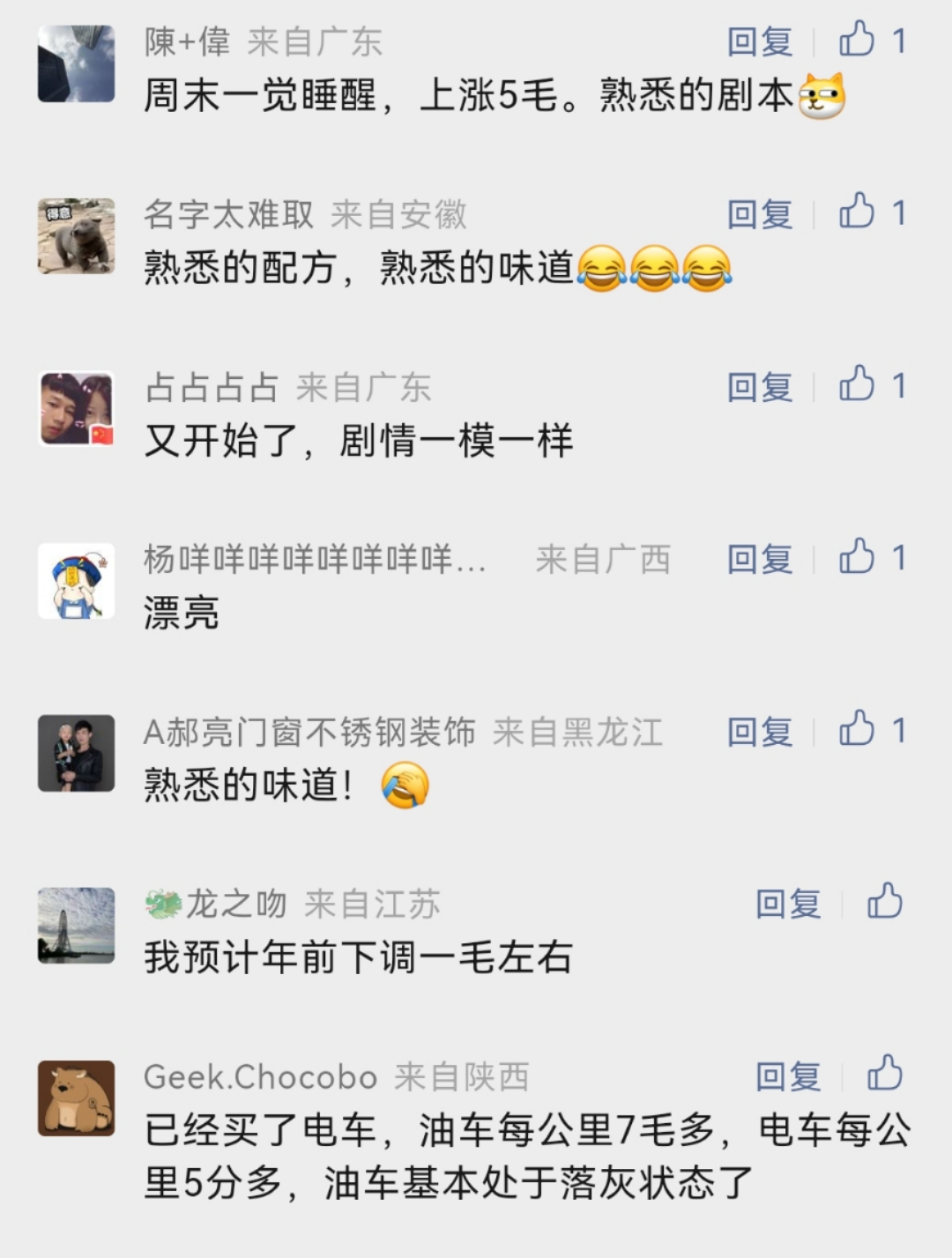Open 占占占占's profile avatar
Screen dimensions: 952x1258
coord(77,409)
